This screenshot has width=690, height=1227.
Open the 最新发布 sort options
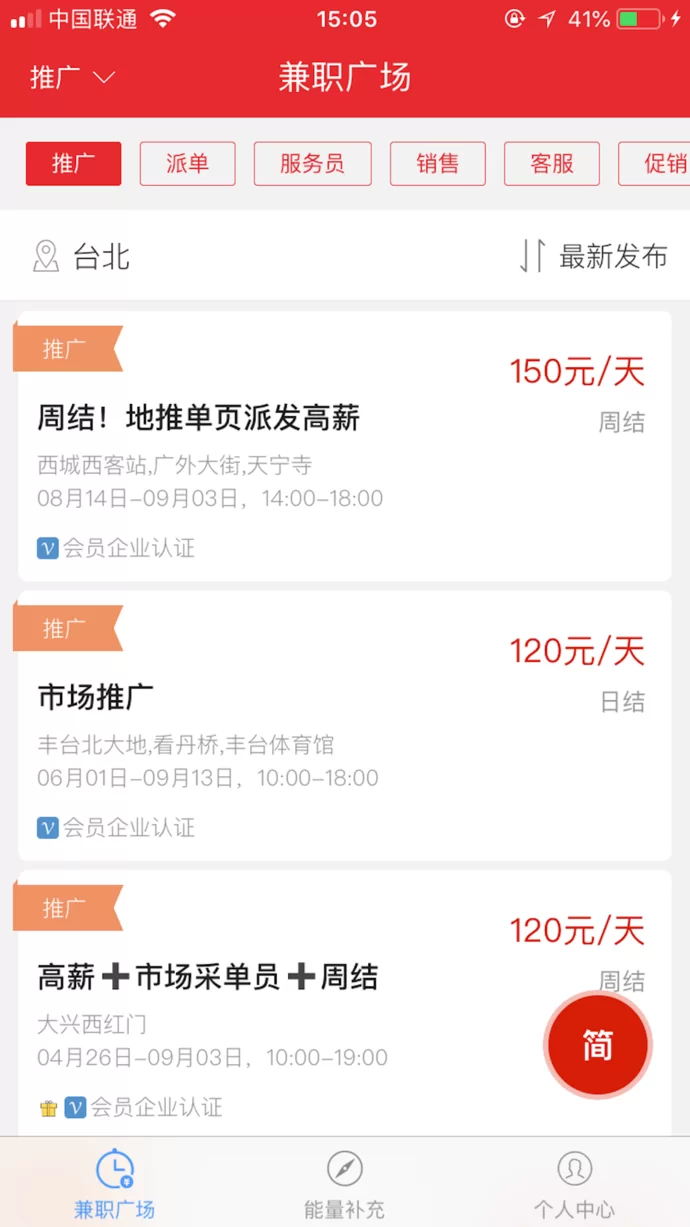[x=594, y=256]
